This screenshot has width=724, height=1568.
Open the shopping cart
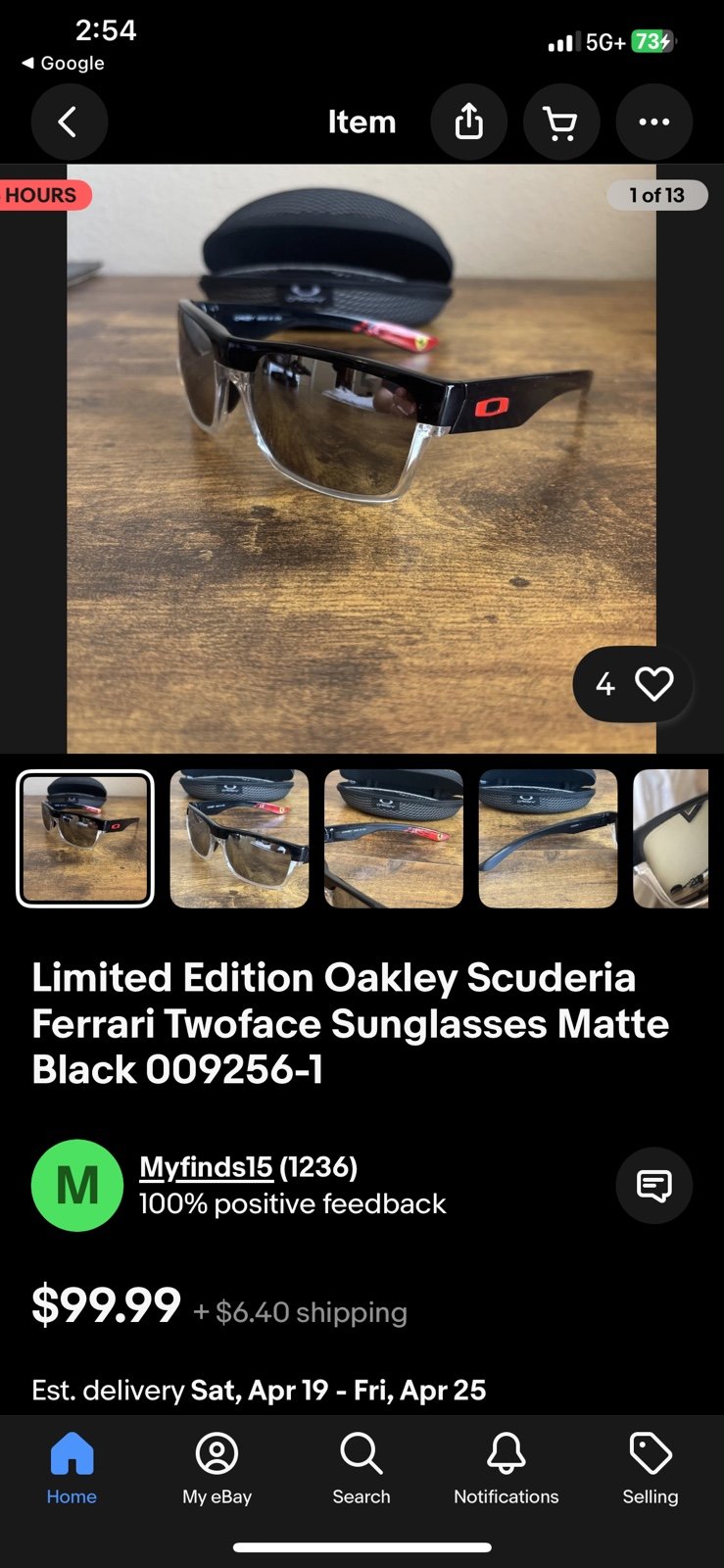561,122
